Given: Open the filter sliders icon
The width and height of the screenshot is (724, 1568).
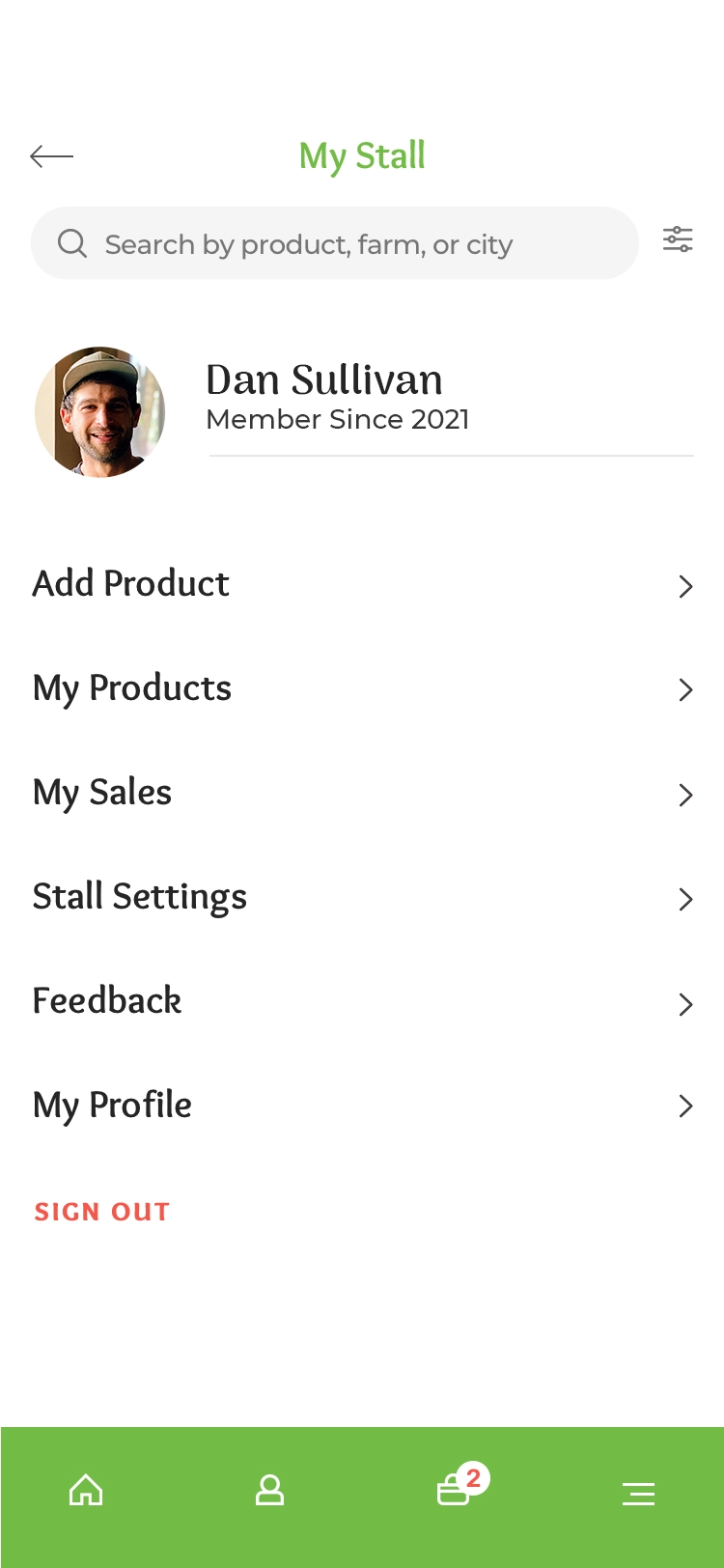Looking at the screenshot, I should tap(678, 239).
